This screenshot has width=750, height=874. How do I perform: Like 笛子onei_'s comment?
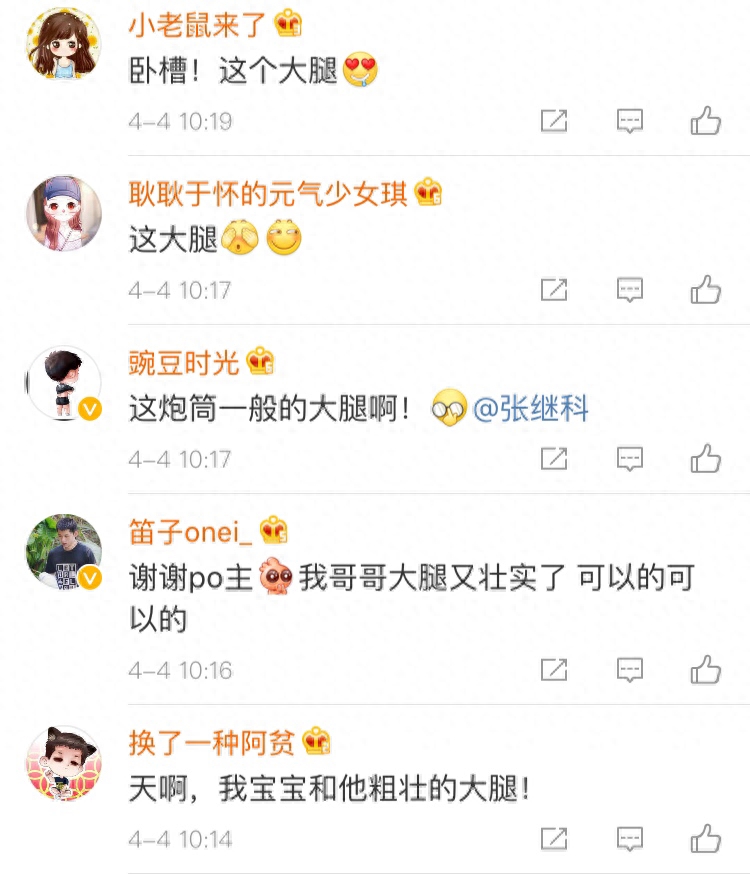click(706, 669)
